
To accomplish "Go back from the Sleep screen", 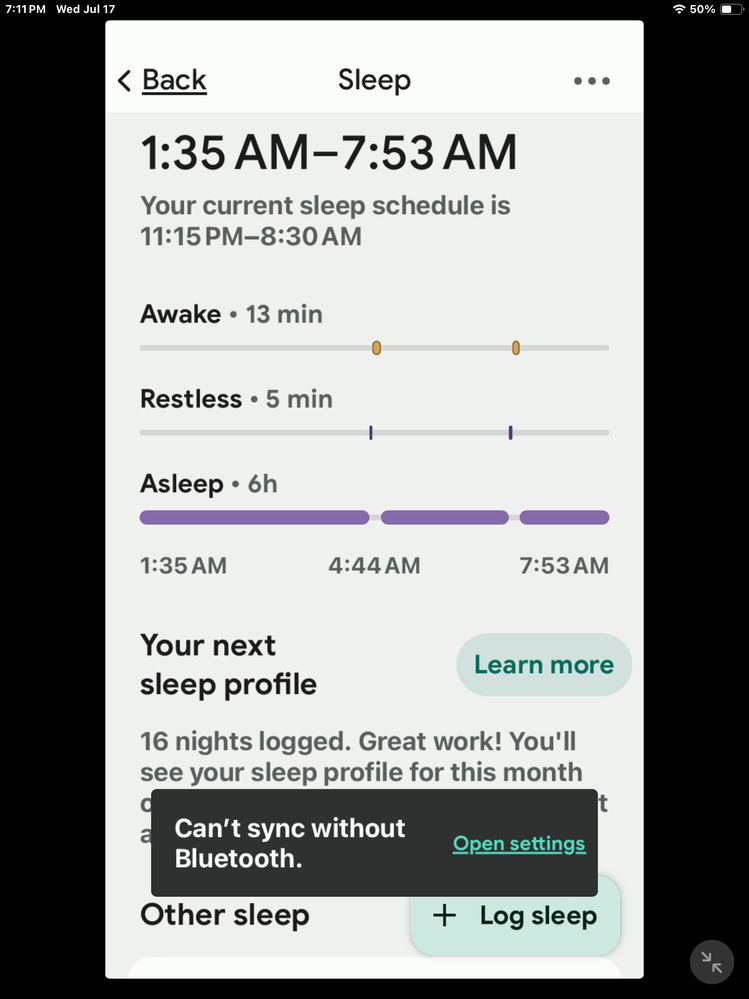I will pyautogui.click(x=162, y=81).
